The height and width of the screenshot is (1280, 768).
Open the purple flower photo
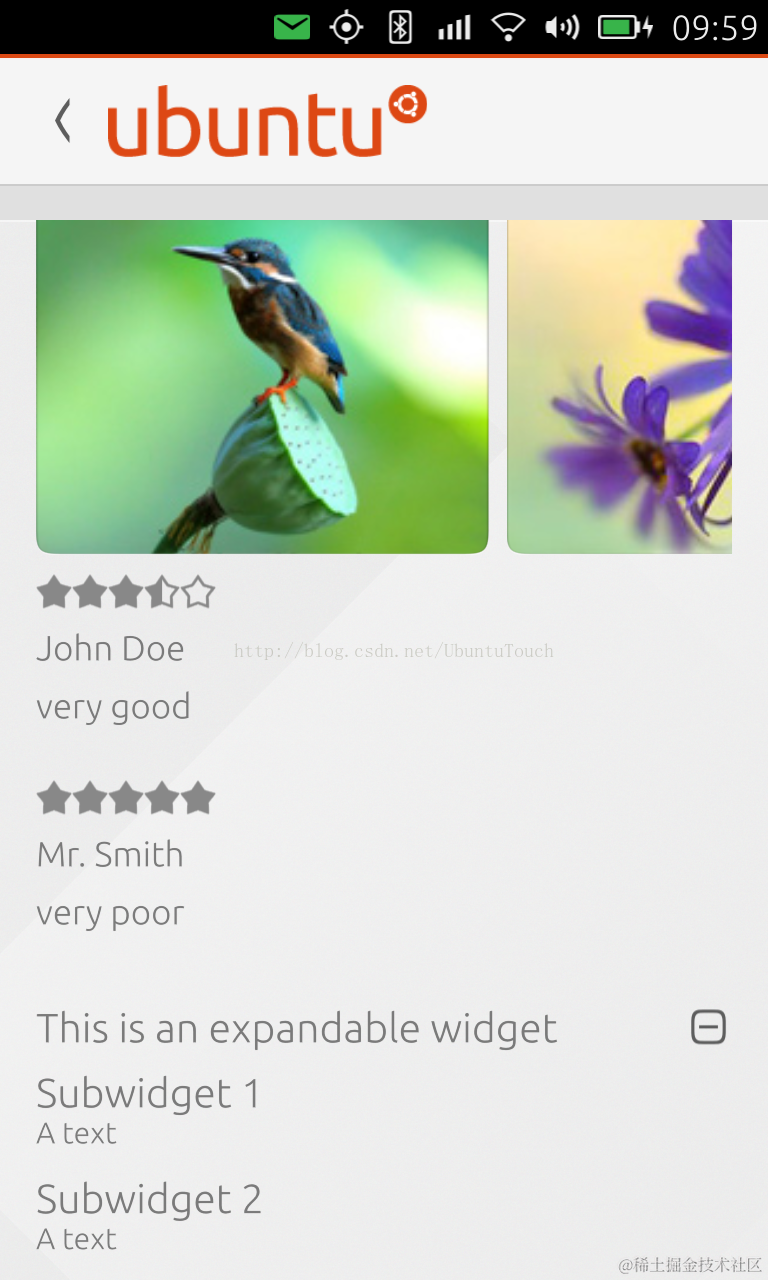click(x=620, y=386)
